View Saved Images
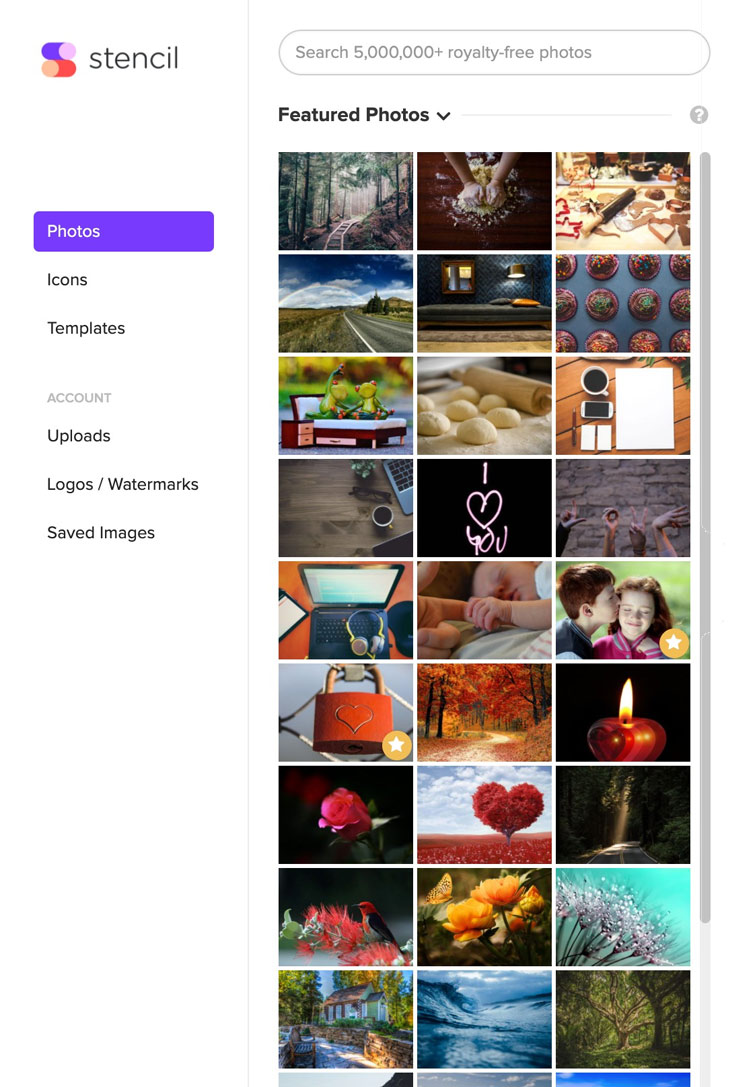Screen dimensions: 740x1087 (x=101, y=533)
